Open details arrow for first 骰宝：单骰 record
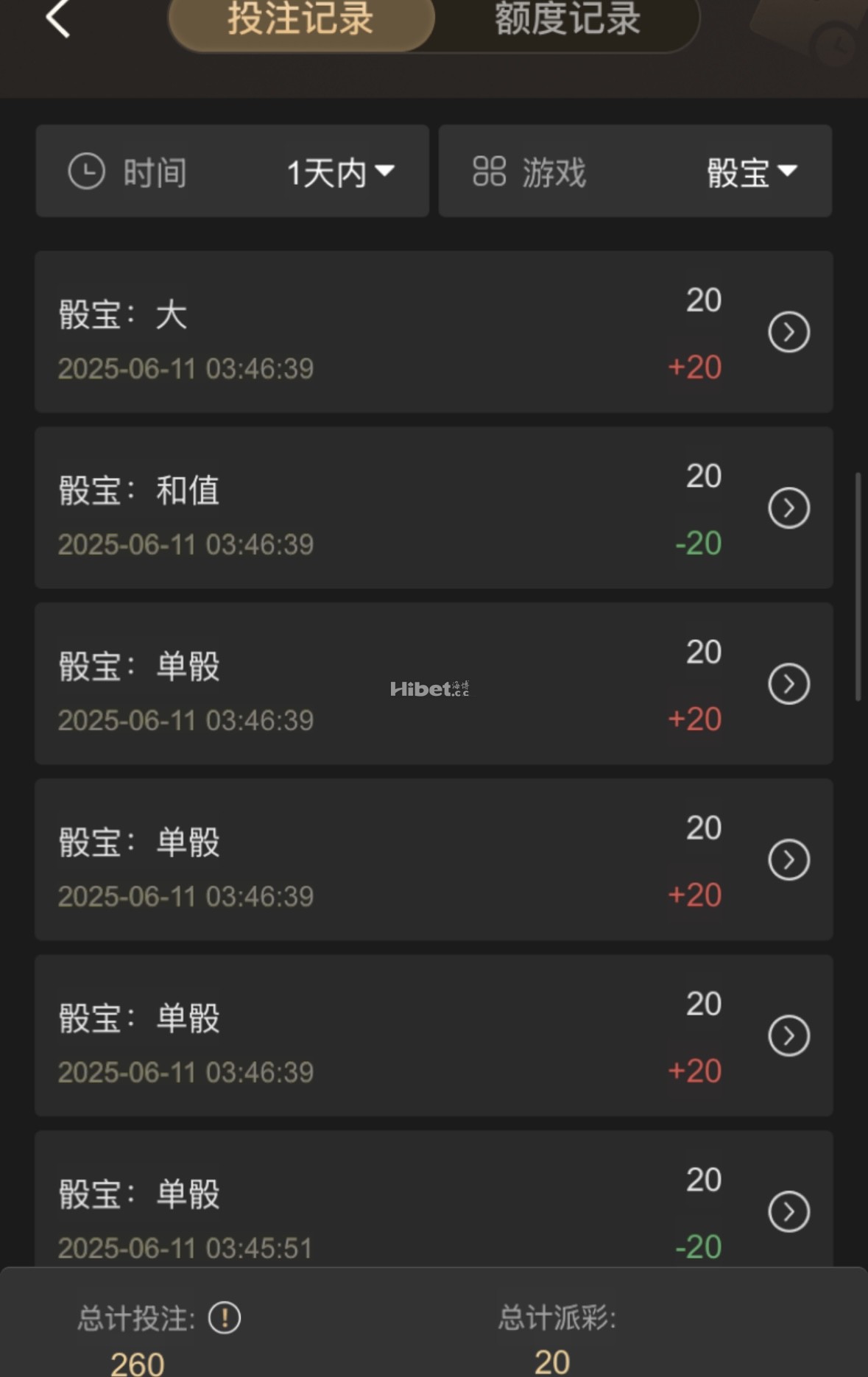868x1377 pixels. pyautogui.click(x=788, y=683)
